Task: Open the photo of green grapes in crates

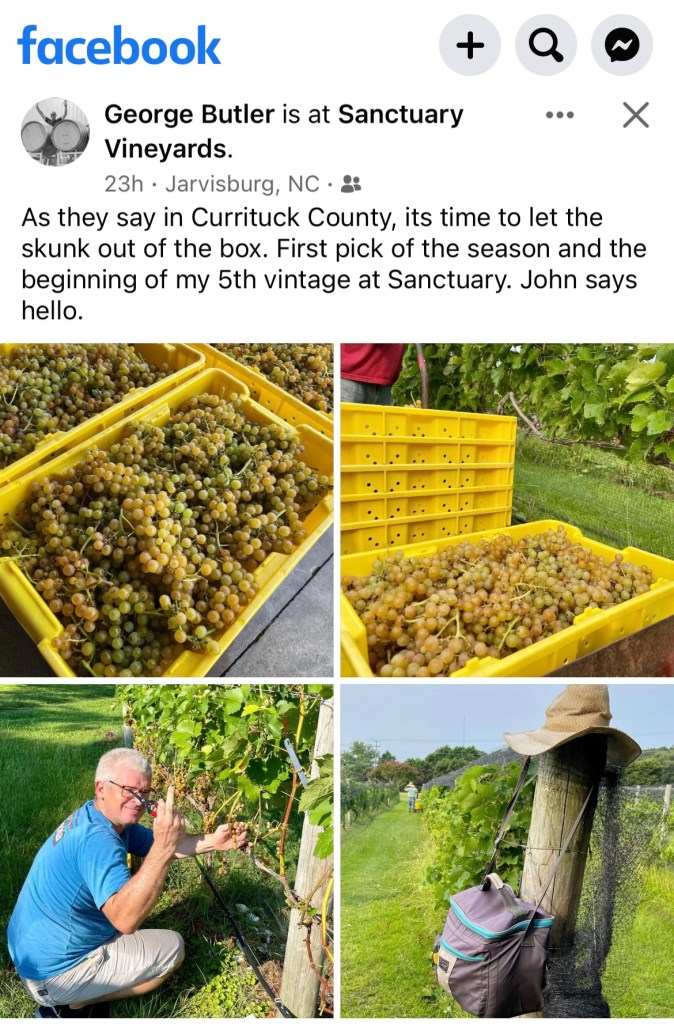Action: [166, 510]
